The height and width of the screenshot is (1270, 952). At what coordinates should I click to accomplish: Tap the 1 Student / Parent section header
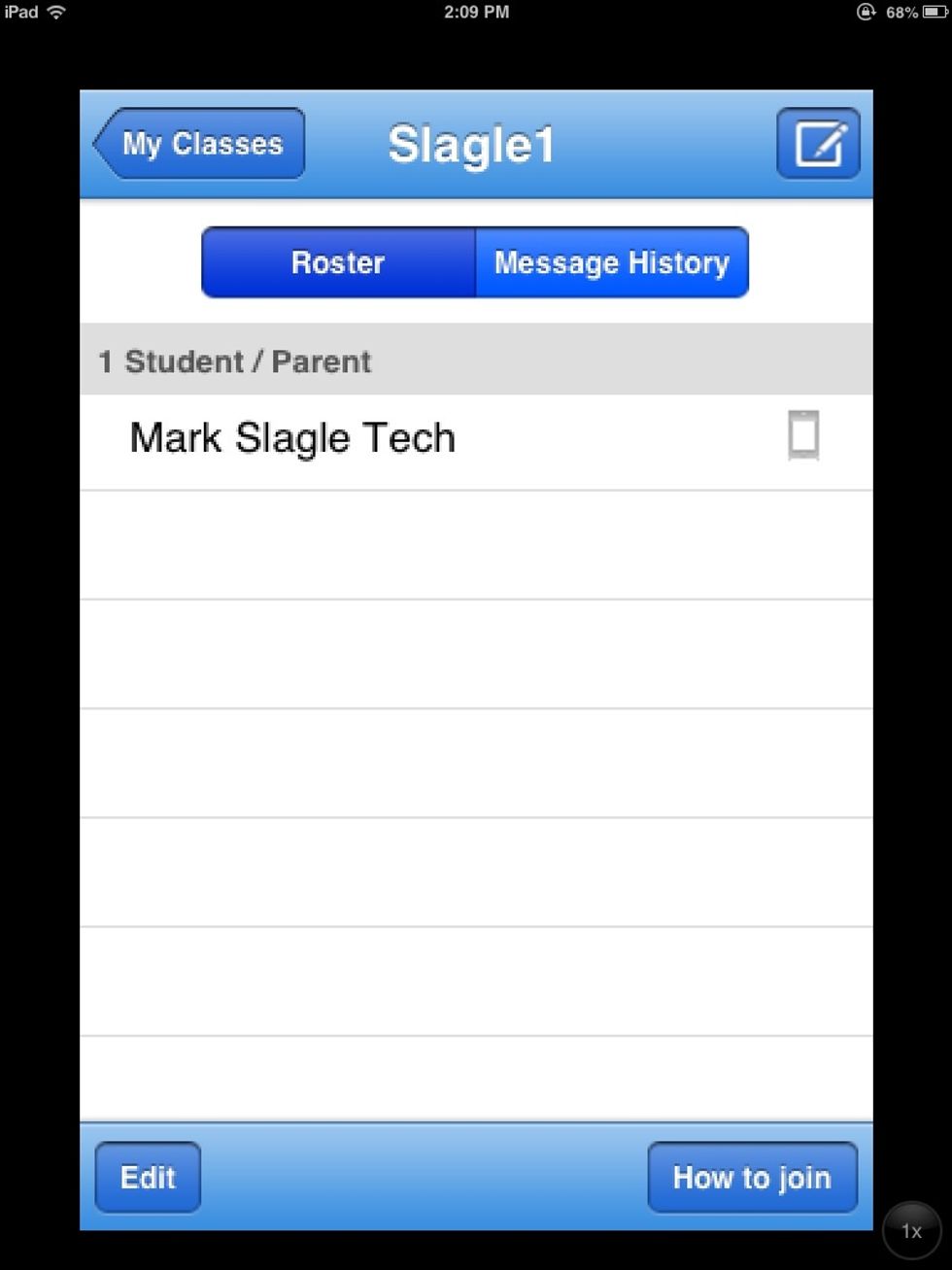tap(234, 360)
